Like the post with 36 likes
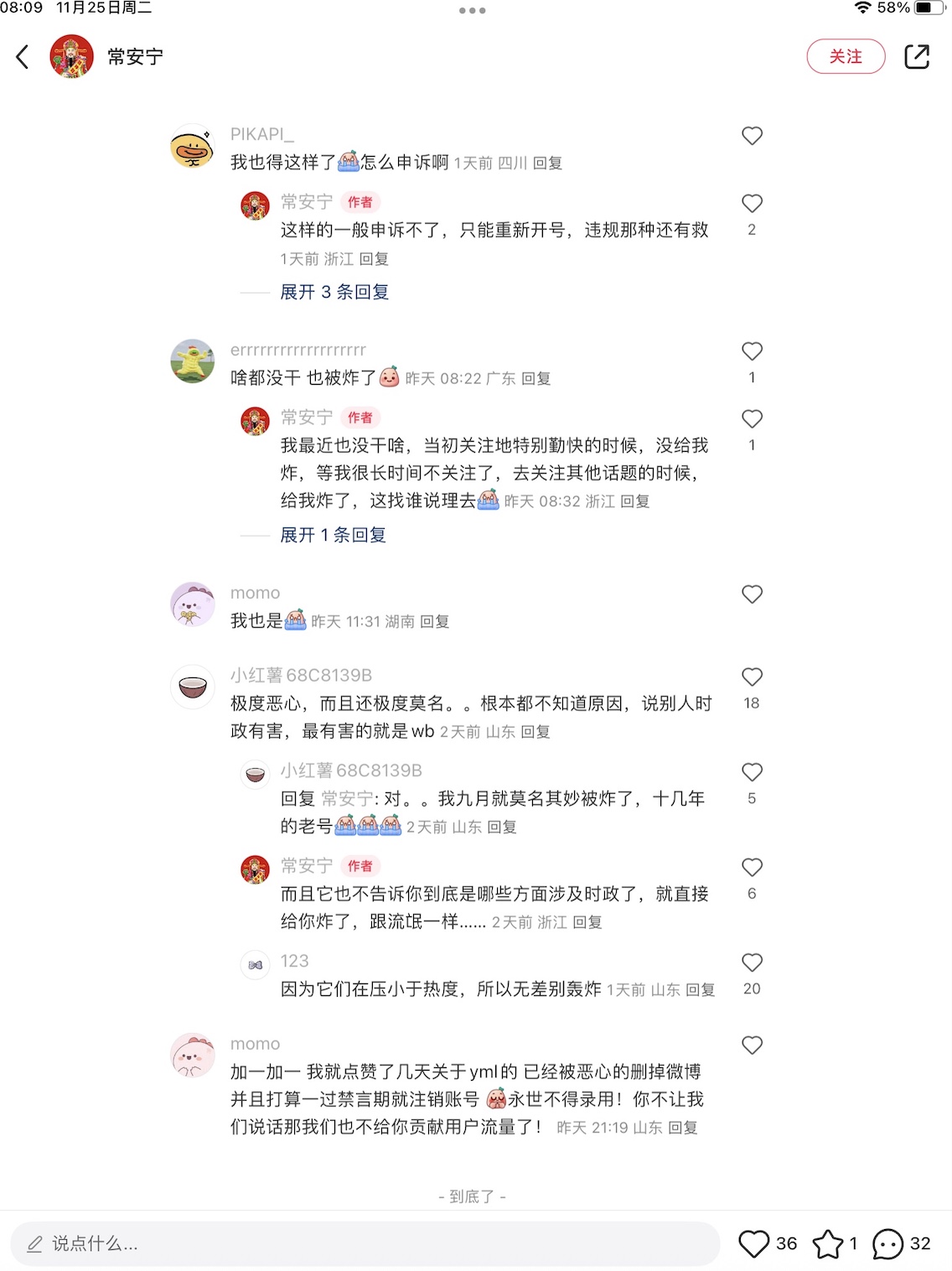952x1271 pixels. point(753,1243)
